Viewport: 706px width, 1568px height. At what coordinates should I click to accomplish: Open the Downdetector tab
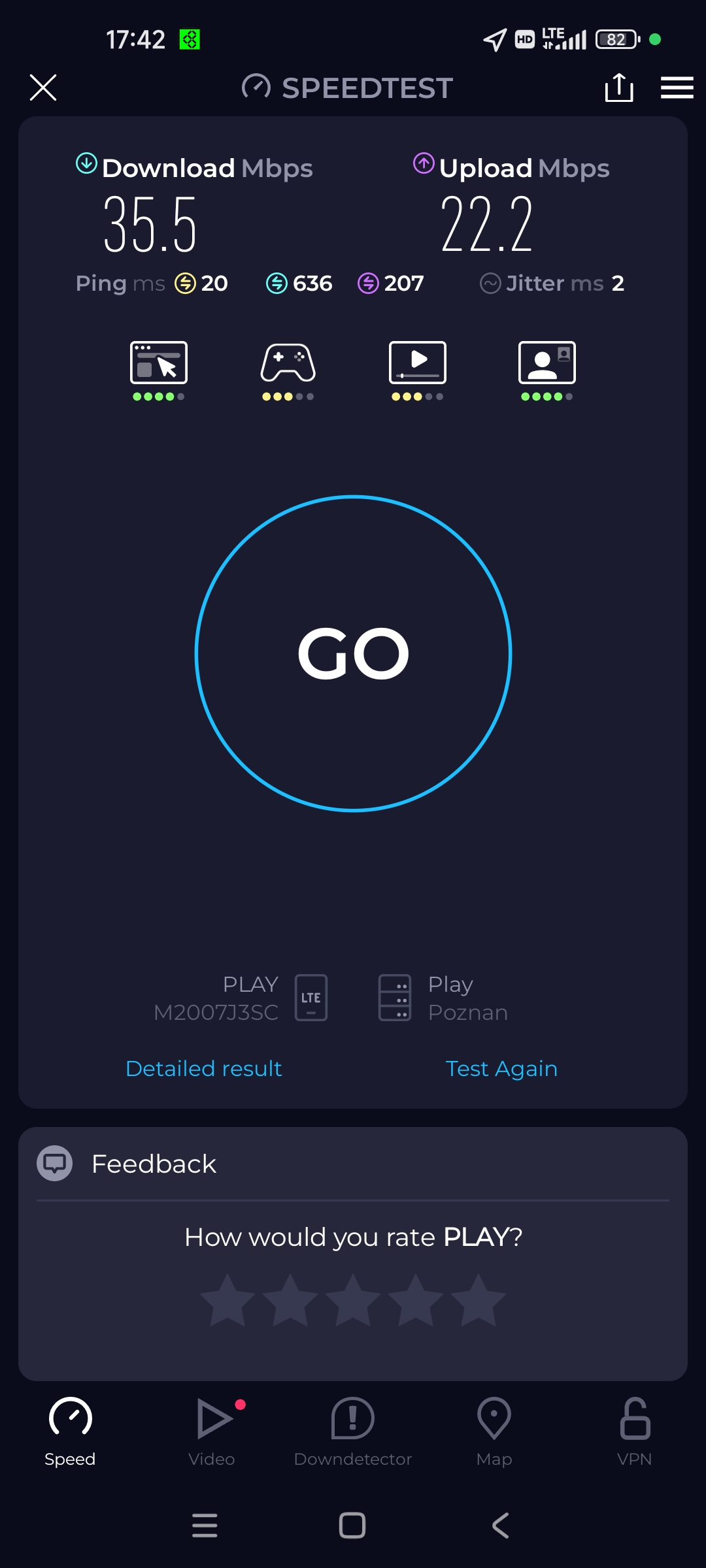tap(353, 1431)
